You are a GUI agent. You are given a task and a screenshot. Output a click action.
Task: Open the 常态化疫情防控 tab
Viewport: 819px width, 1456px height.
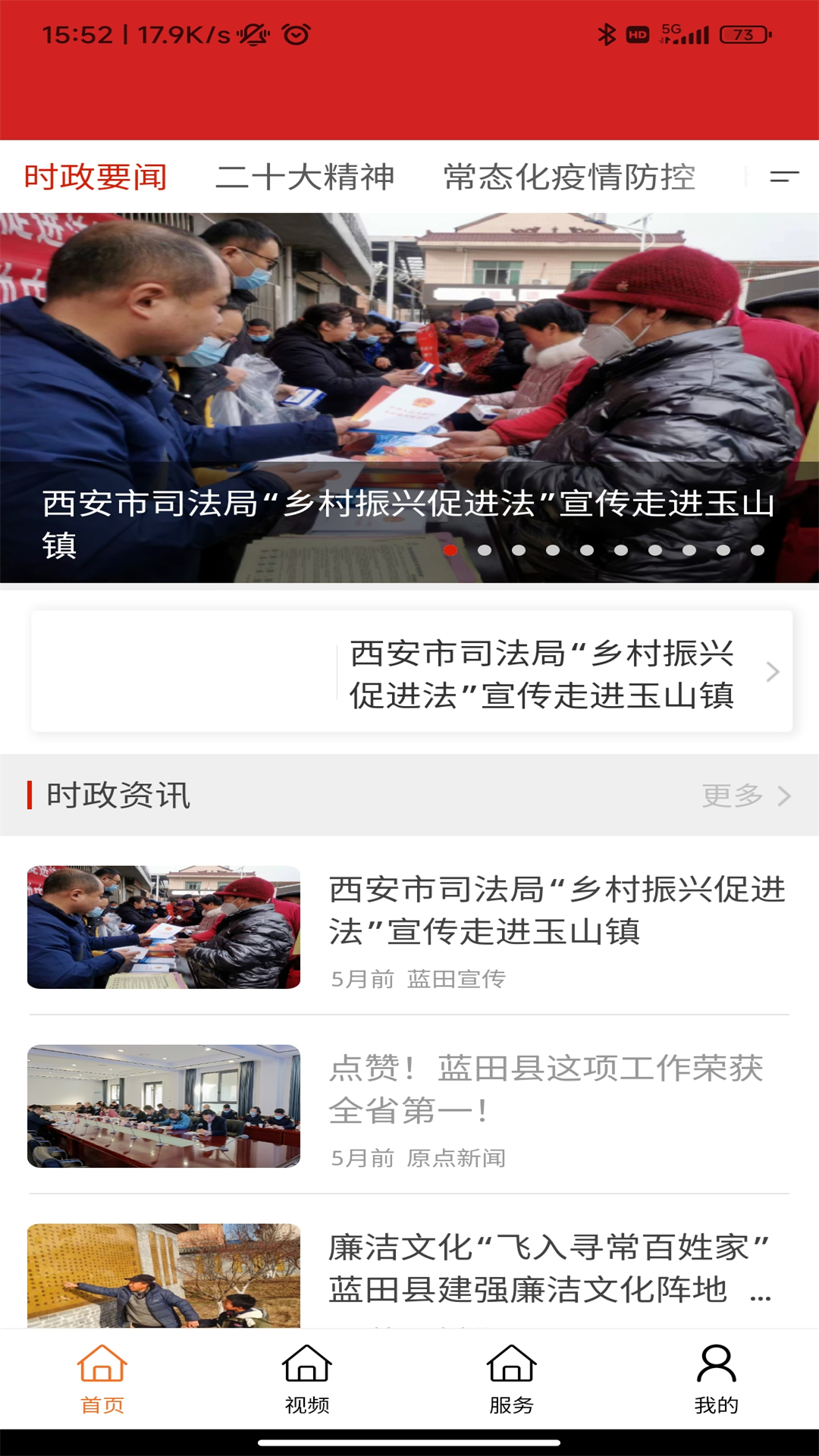[570, 177]
